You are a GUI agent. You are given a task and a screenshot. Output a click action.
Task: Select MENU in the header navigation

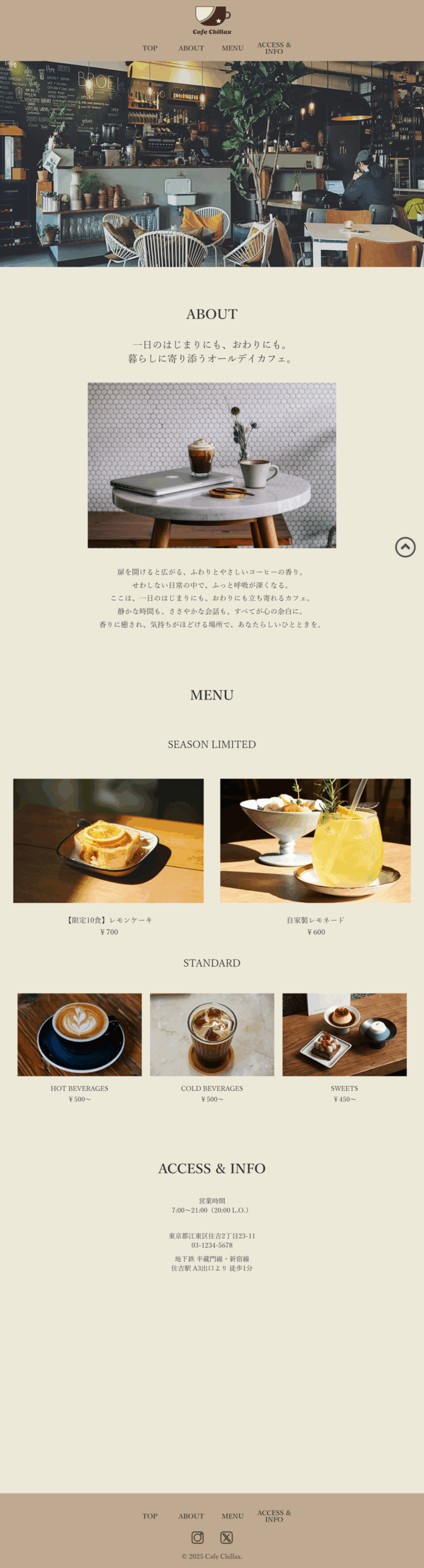[x=232, y=48]
